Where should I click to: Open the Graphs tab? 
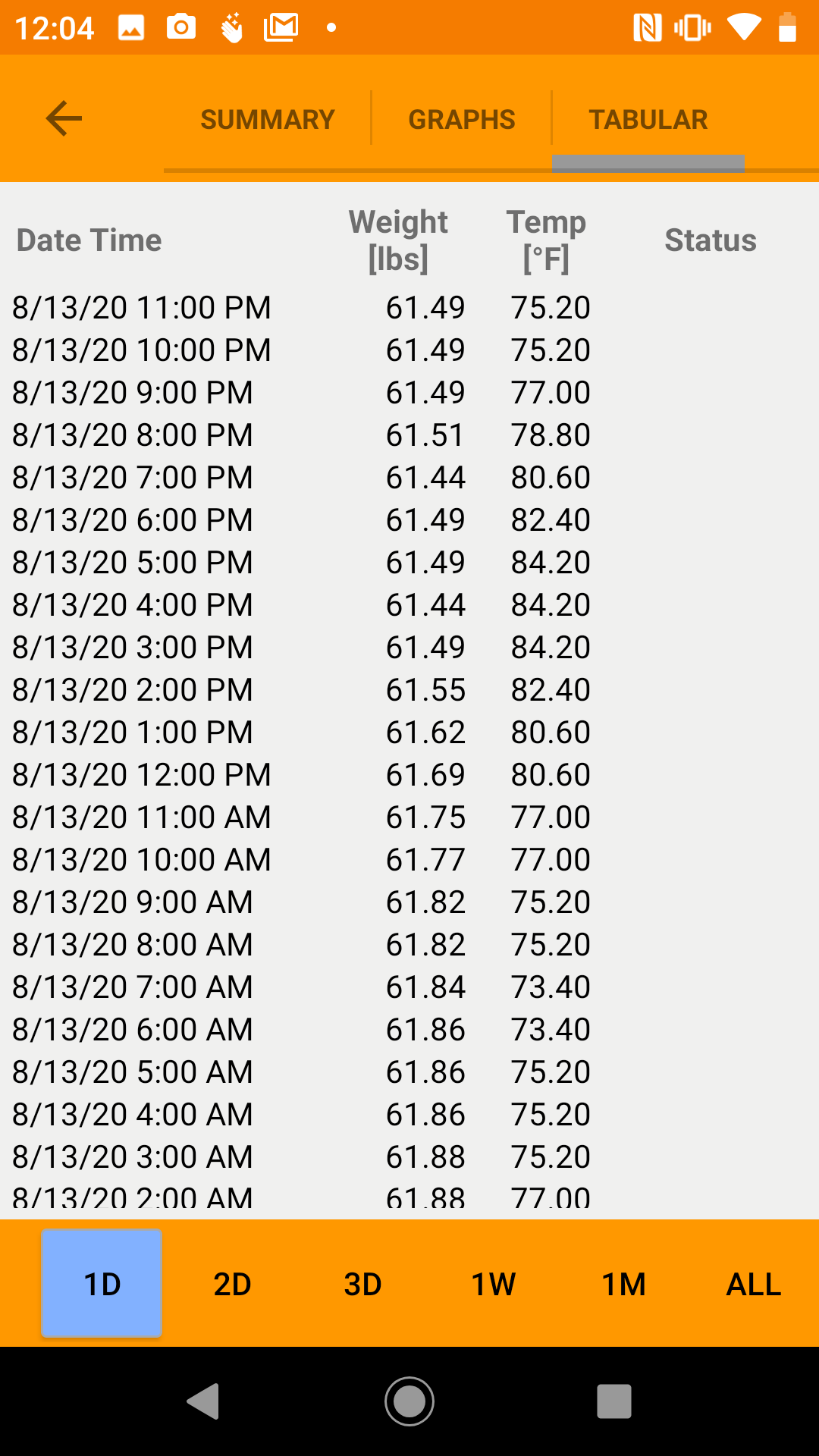461,119
